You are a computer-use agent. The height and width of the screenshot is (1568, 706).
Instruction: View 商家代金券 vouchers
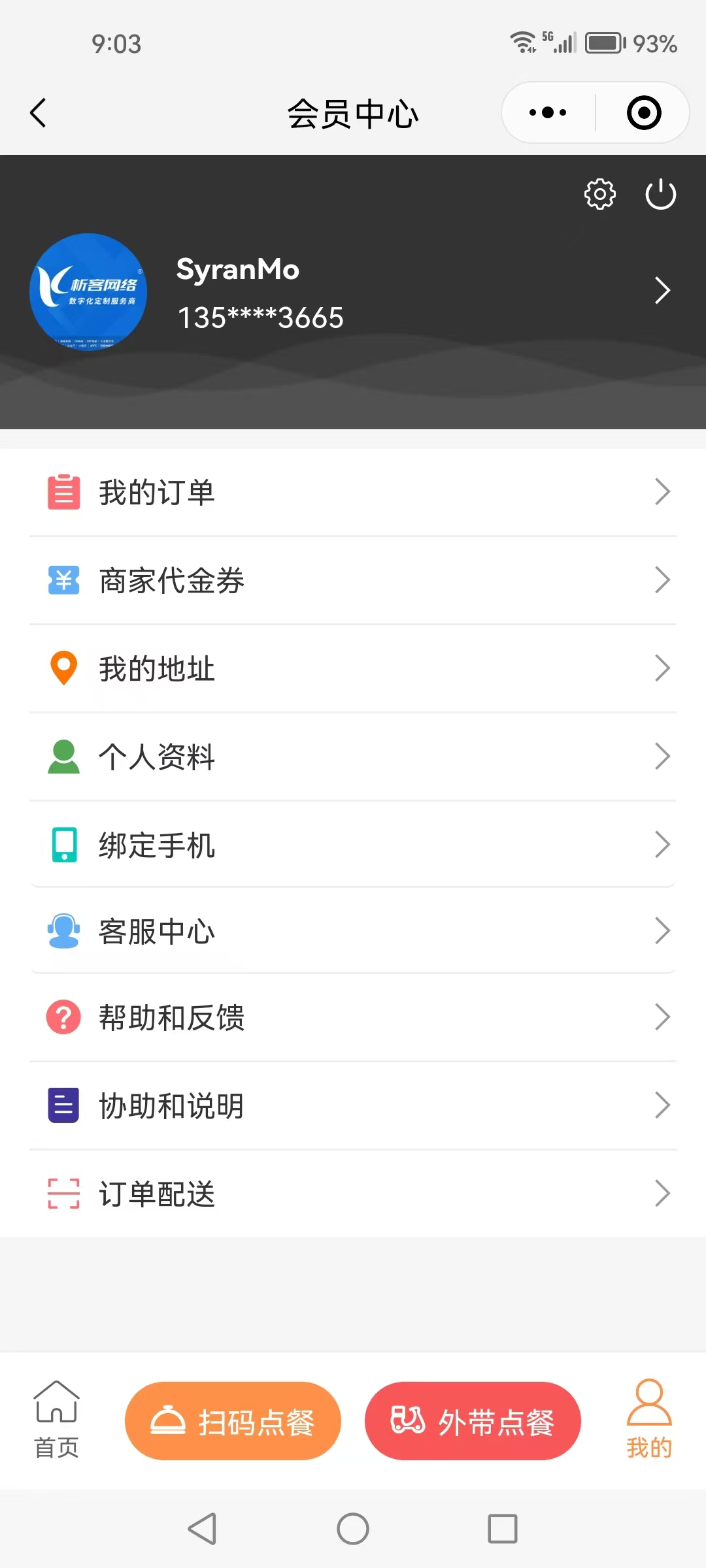(x=353, y=580)
